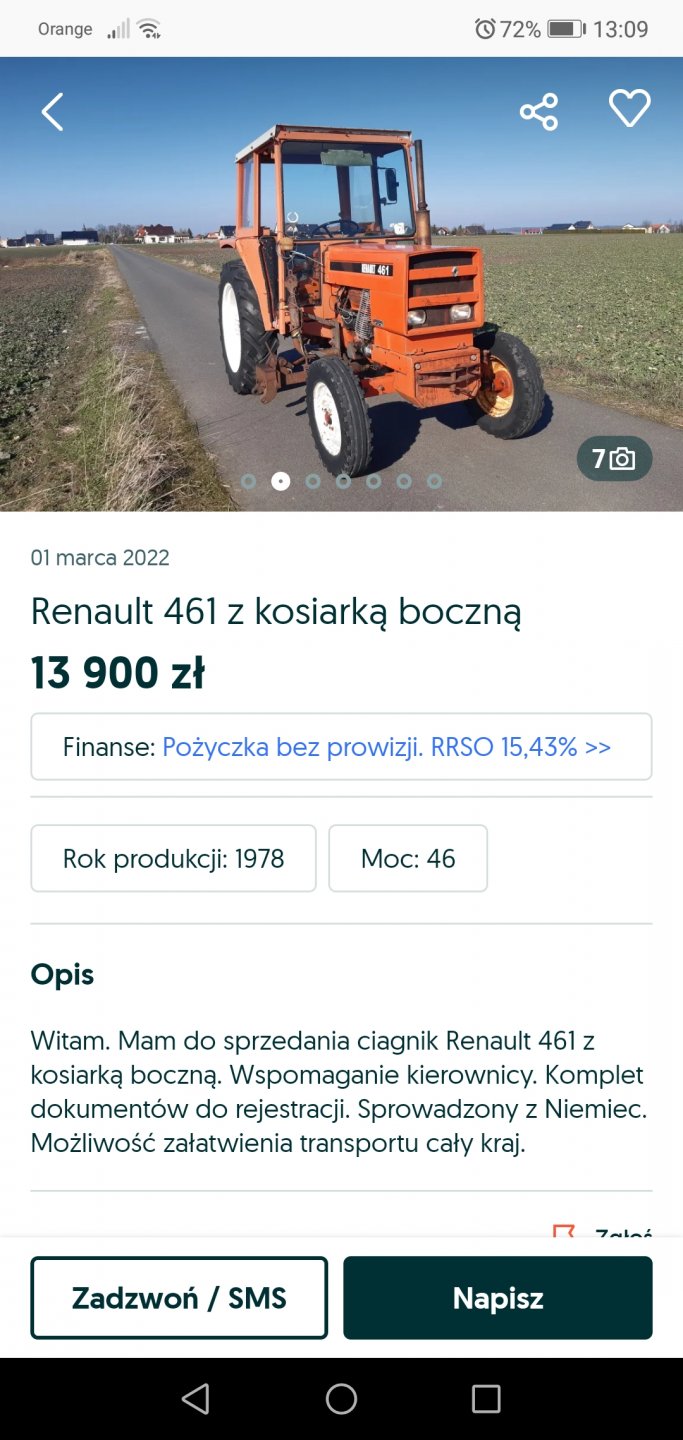Screen dimensions: 683x1440
Task: Open the recent apps overview
Action: [x=486, y=1399]
